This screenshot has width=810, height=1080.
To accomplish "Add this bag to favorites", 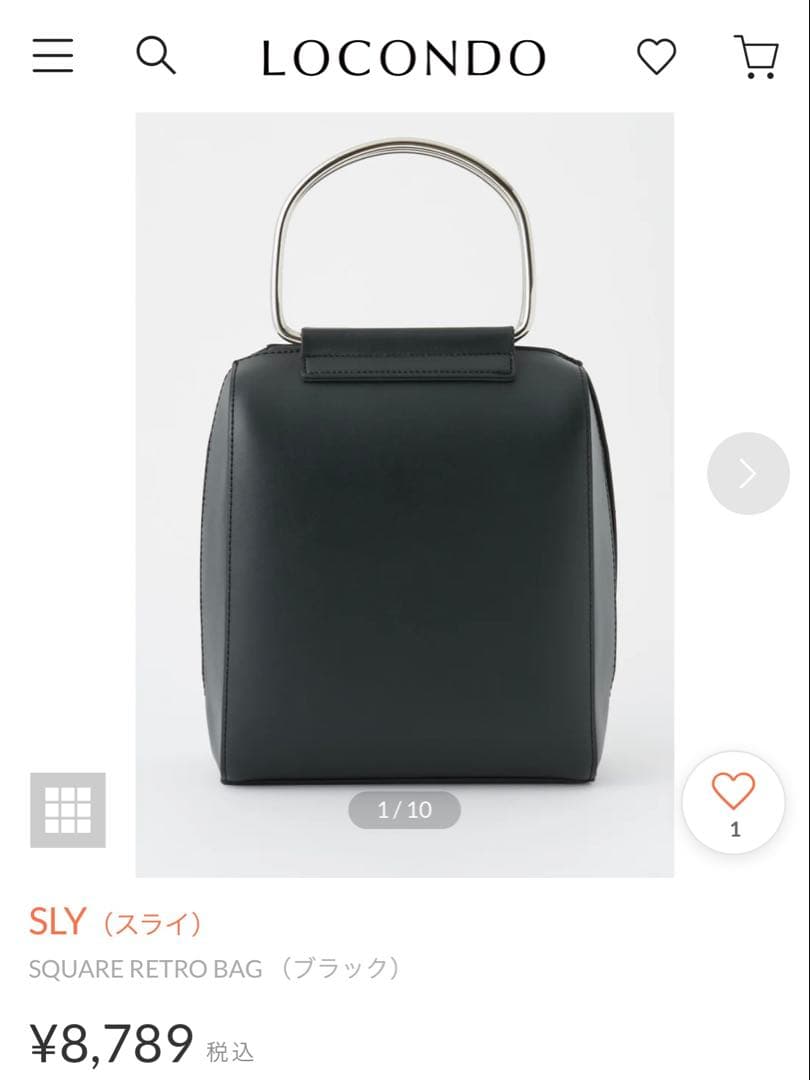I will click(x=734, y=802).
